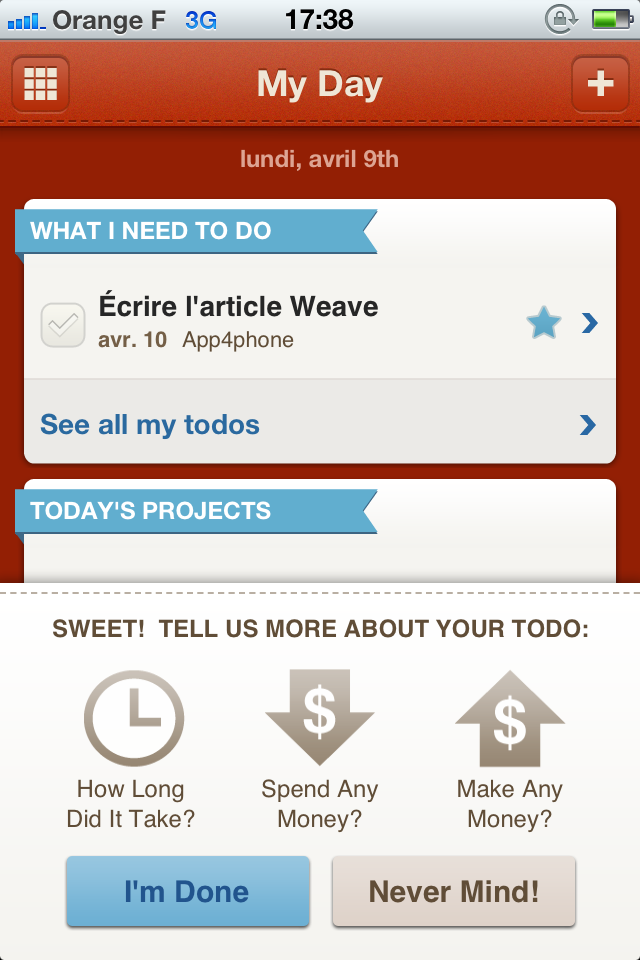This screenshot has width=640, height=960.
Task: Open the grid menu icon
Action: [40, 84]
